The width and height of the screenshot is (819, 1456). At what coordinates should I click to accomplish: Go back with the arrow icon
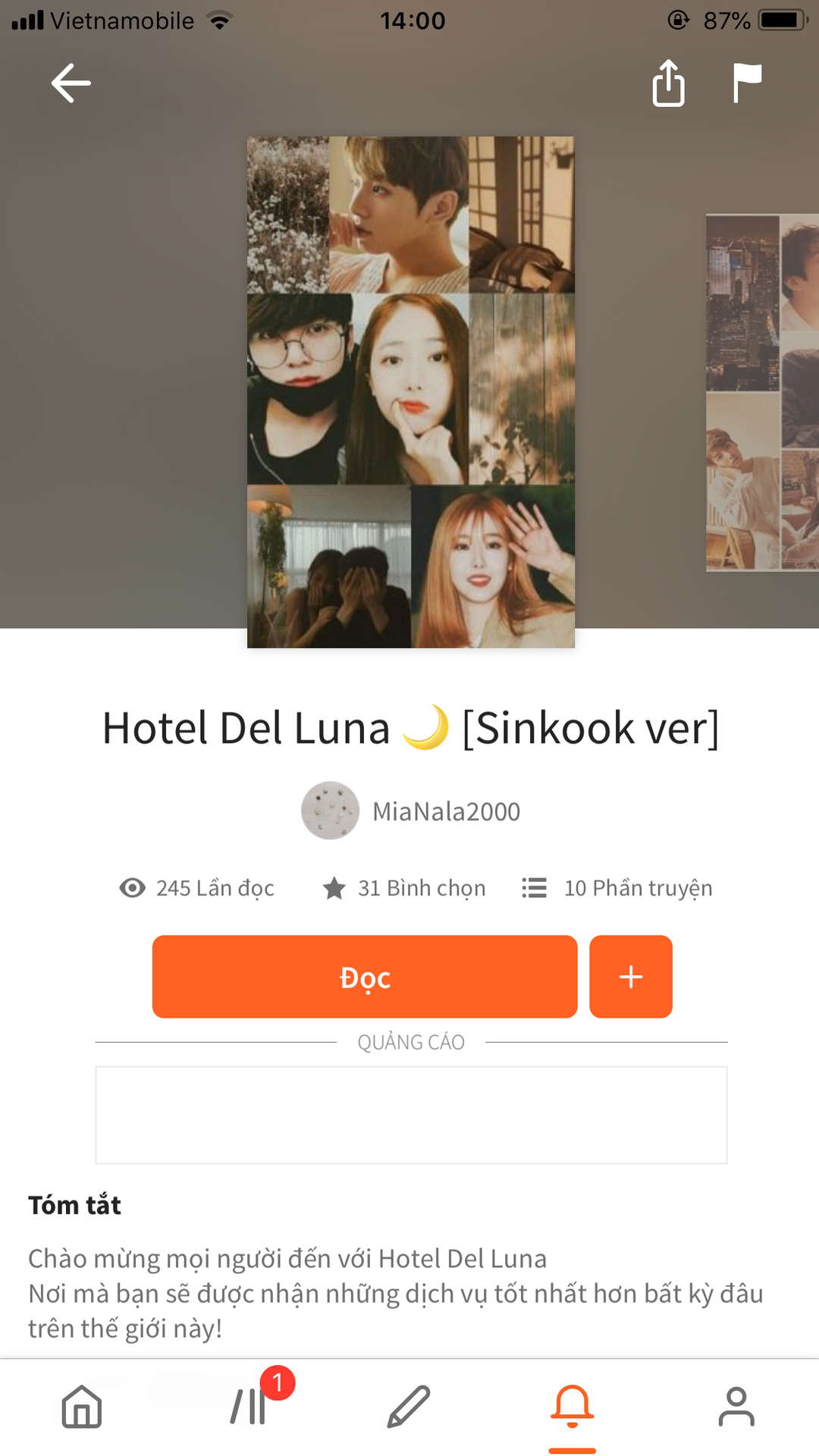click(x=71, y=83)
